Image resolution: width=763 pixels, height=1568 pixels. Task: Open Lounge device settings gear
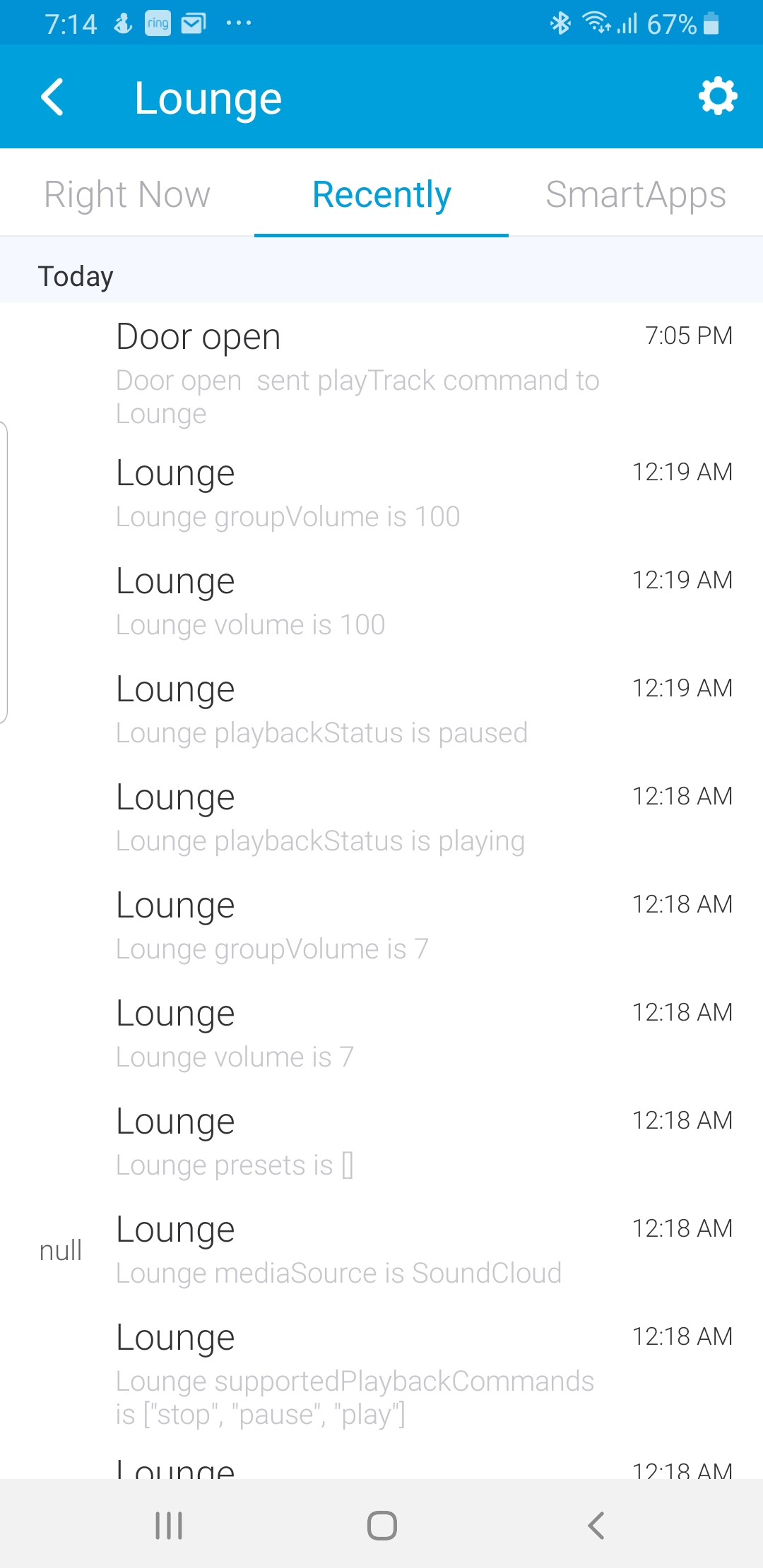click(x=718, y=97)
